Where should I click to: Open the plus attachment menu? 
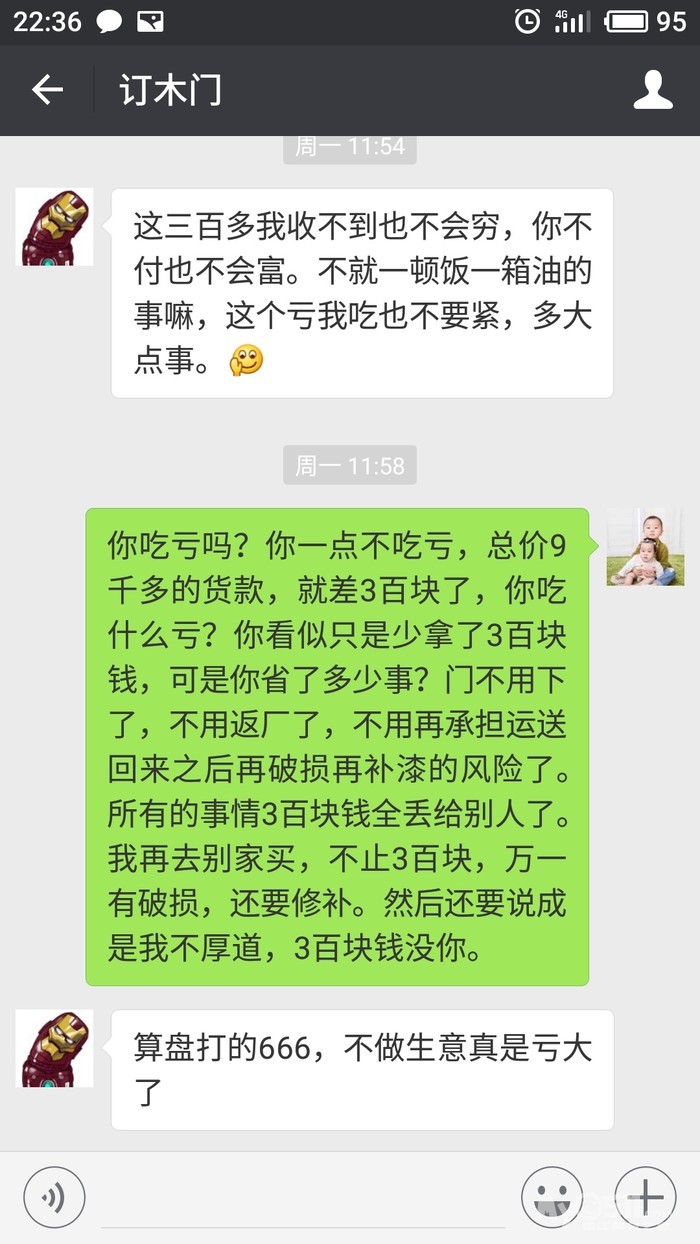(x=645, y=1196)
